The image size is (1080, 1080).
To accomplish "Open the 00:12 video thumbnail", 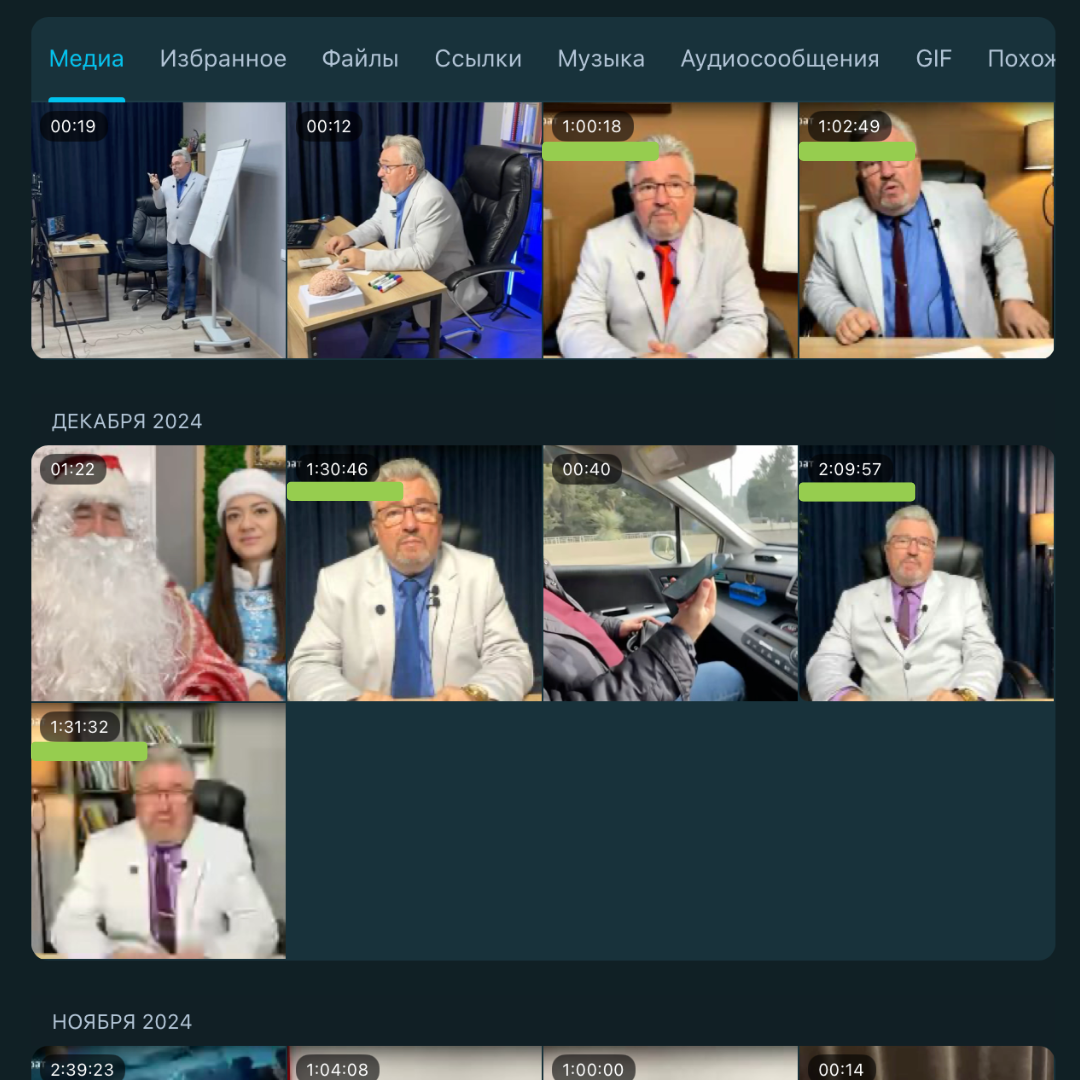I will click(414, 230).
